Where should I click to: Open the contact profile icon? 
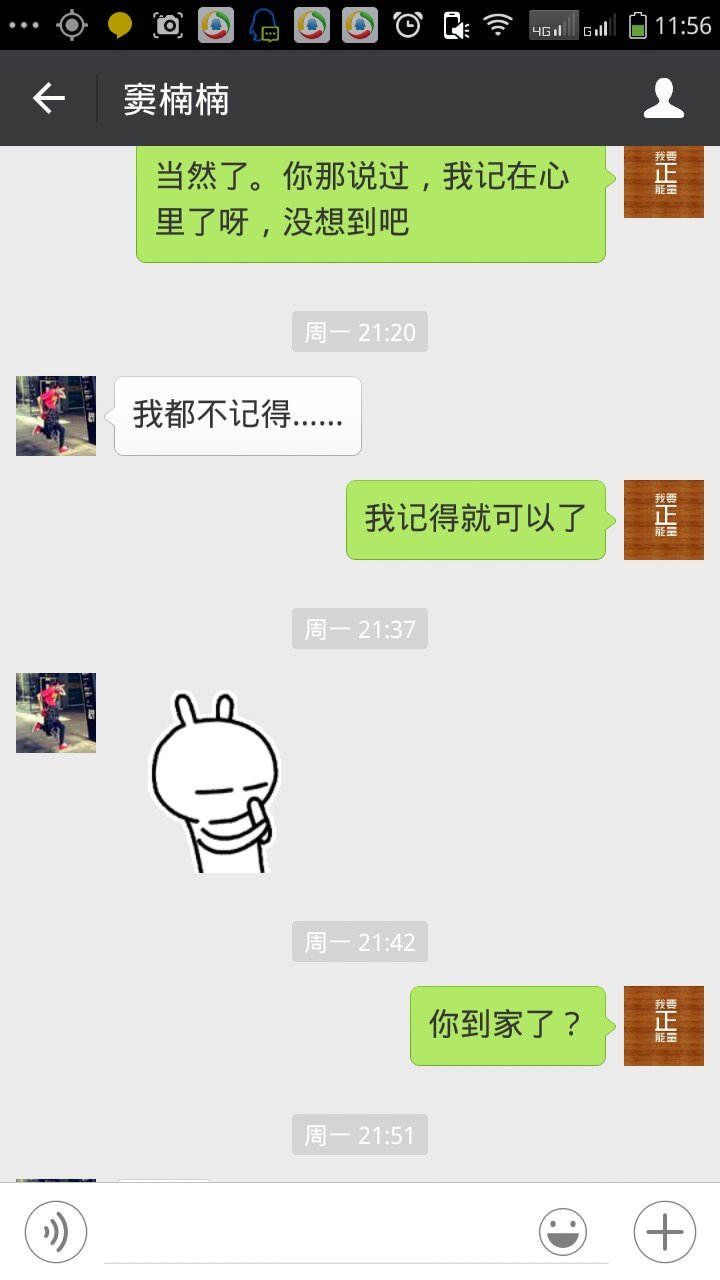663,98
